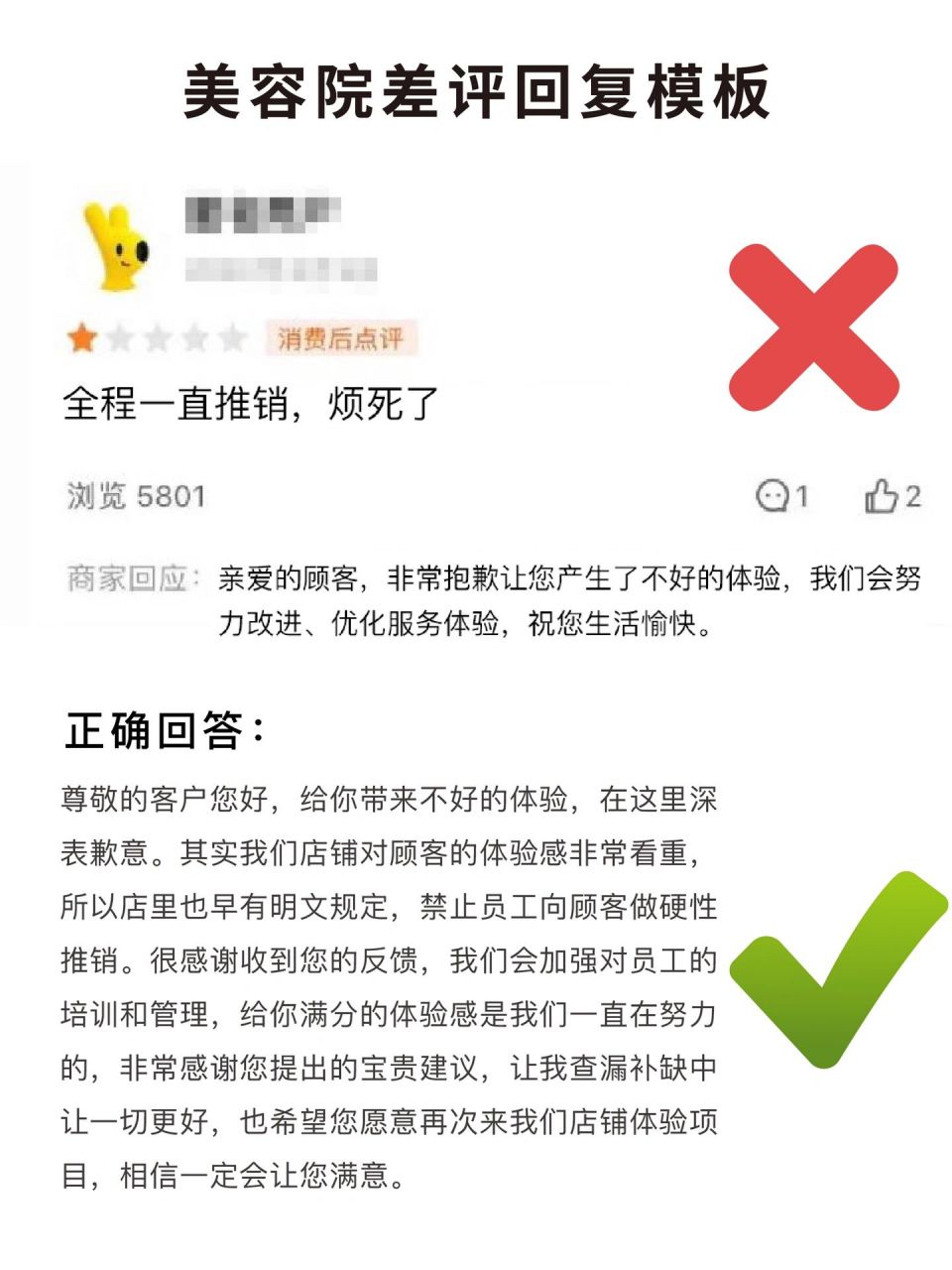This screenshot has width=952, height=1270.
Task: Open the 浏览 5801 view count link
Action: (x=134, y=496)
